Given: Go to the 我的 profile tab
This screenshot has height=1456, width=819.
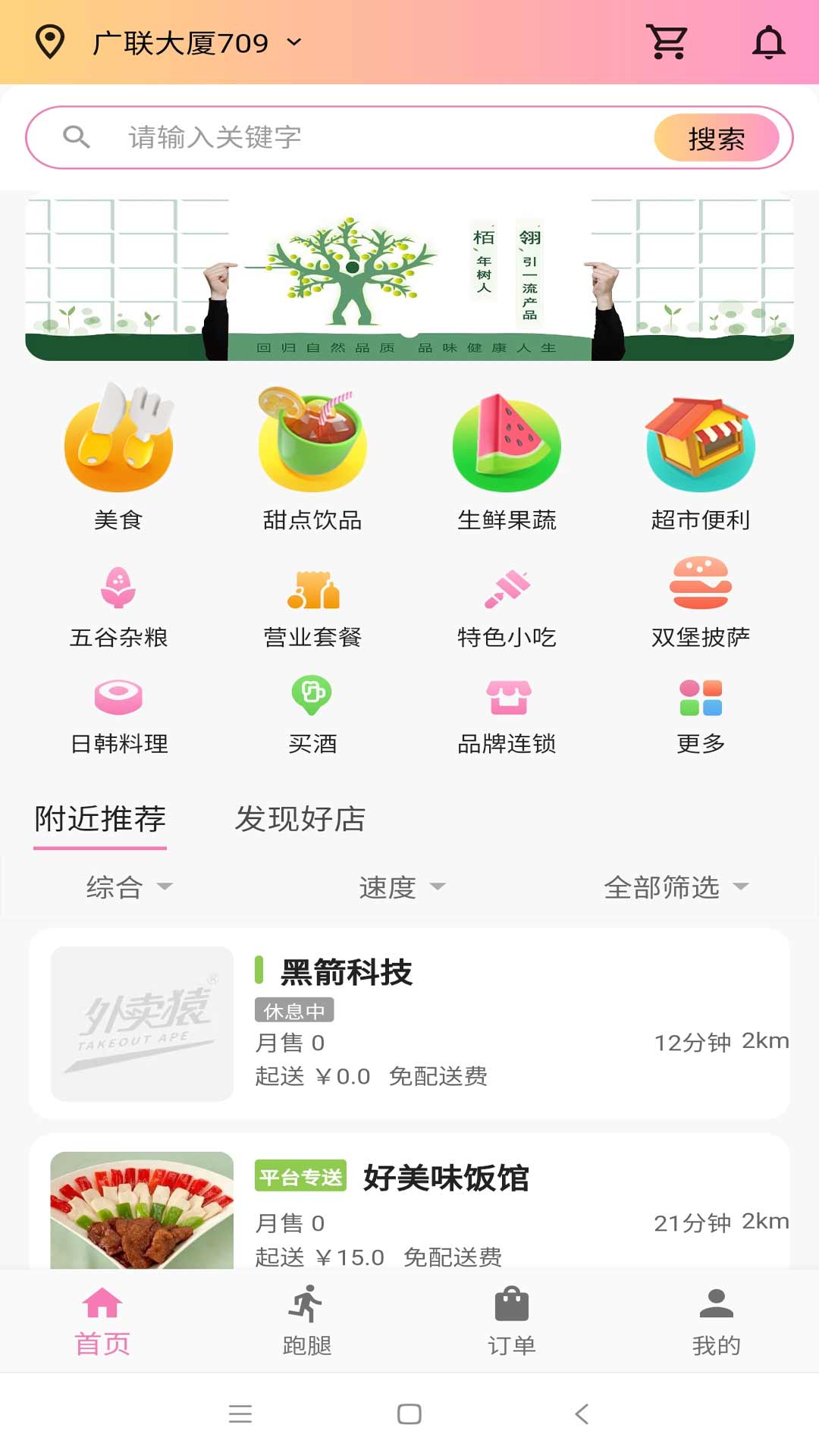Looking at the screenshot, I should (x=716, y=1321).
